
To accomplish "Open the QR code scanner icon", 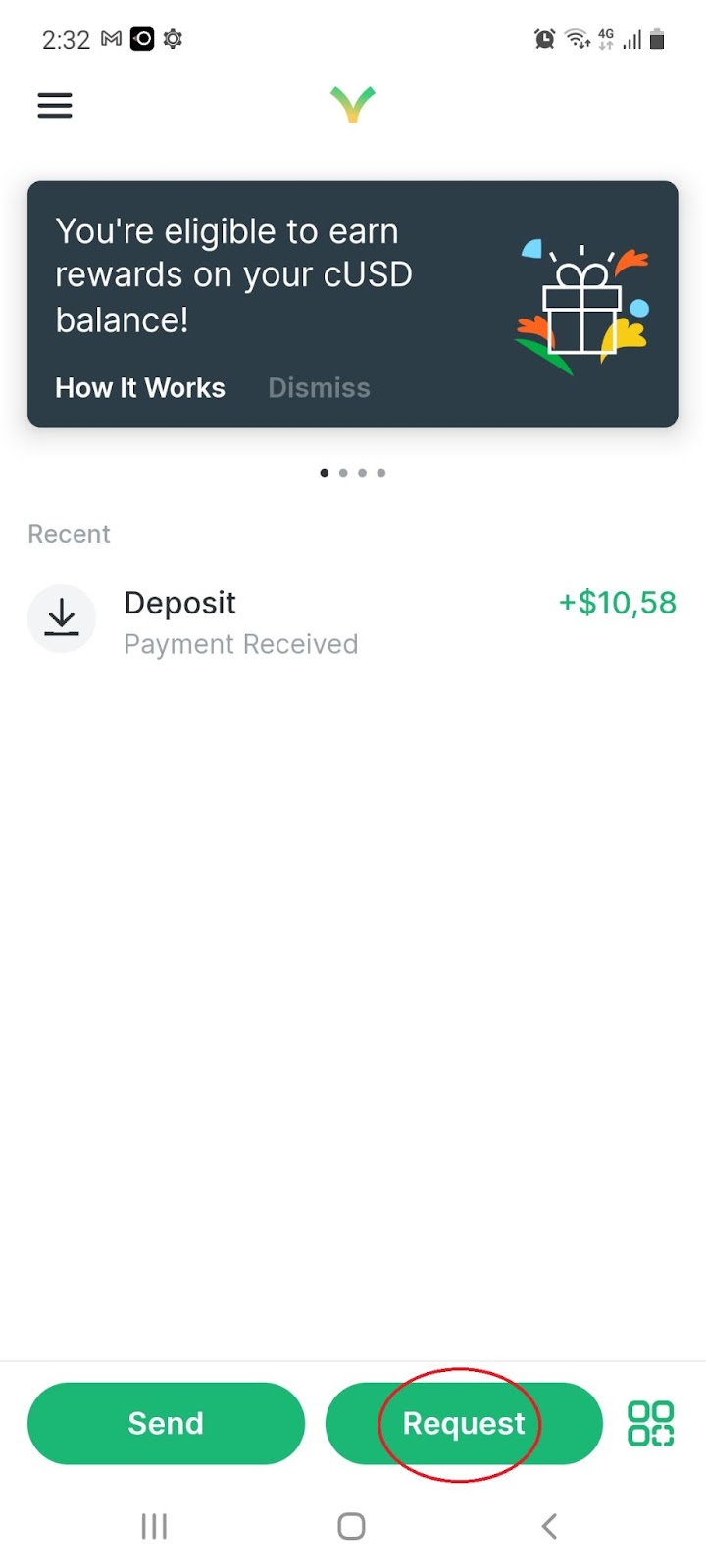I will [x=651, y=1423].
